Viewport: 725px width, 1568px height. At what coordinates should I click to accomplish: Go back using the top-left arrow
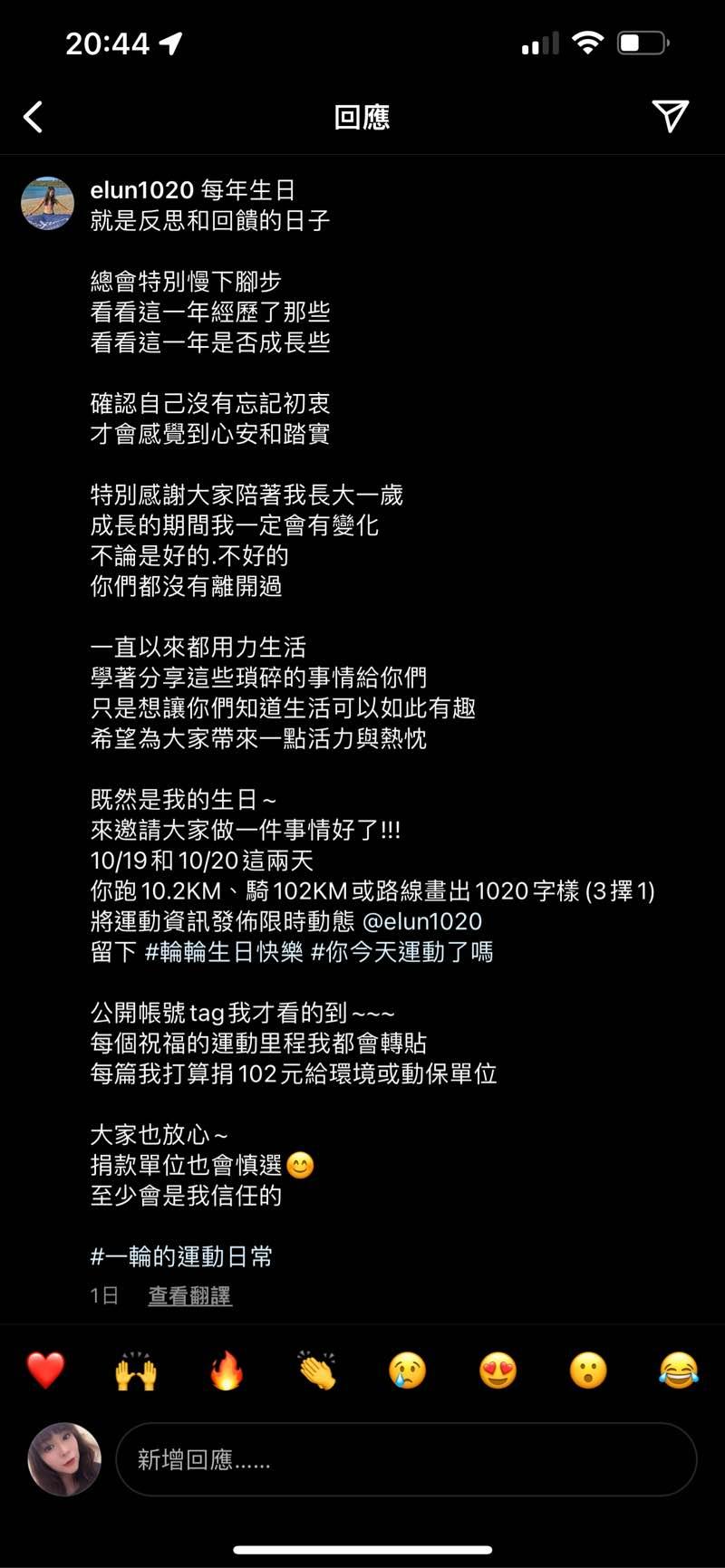click(x=34, y=117)
